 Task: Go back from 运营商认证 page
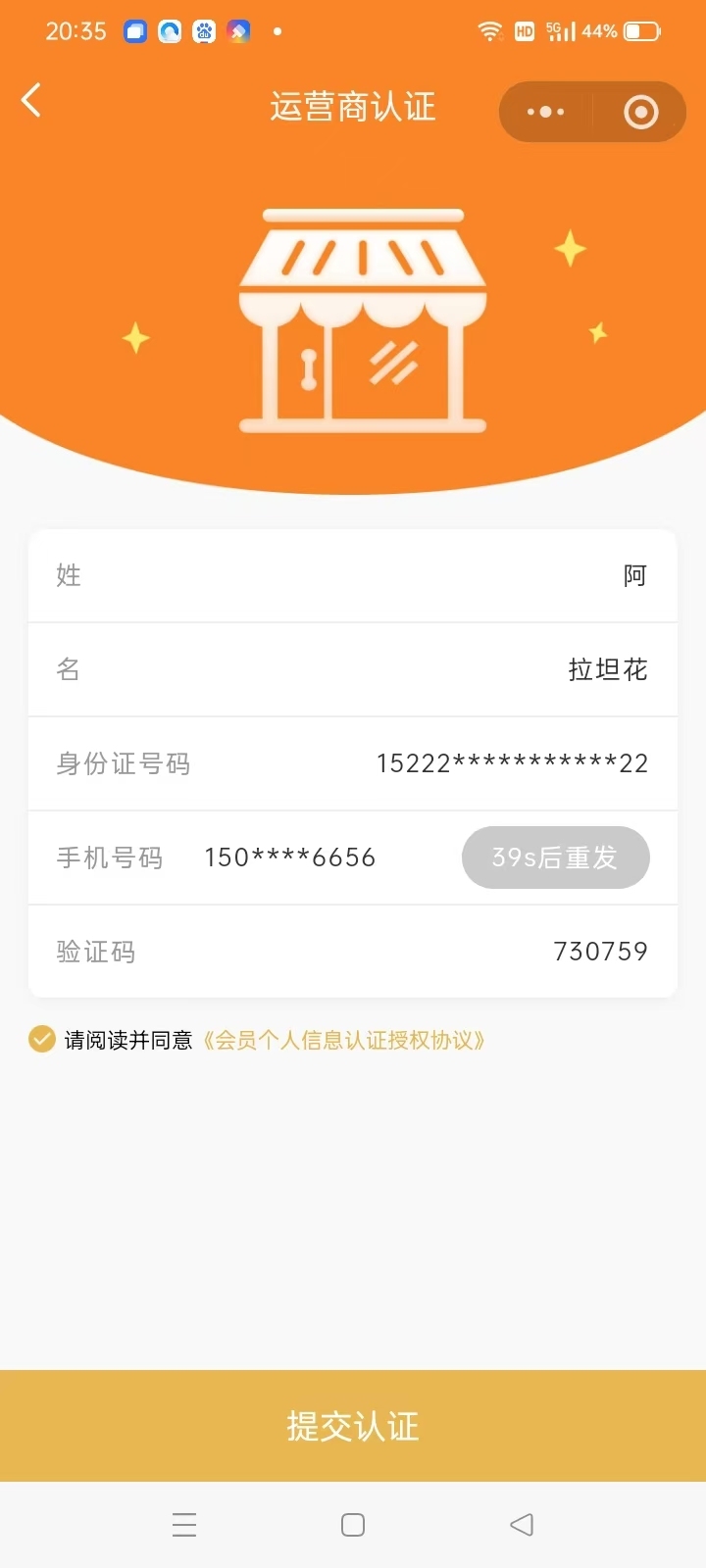(x=31, y=100)
